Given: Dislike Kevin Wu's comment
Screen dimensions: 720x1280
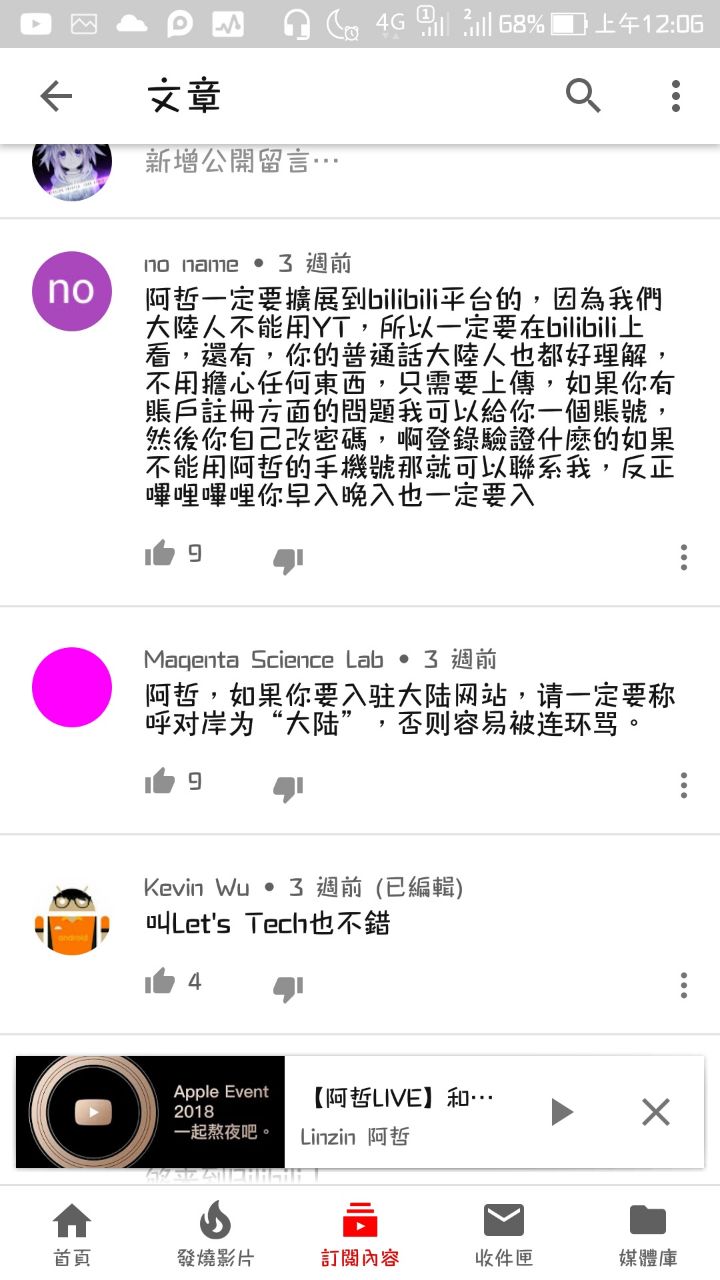Looking at the screenshot, I should point(288,988).
